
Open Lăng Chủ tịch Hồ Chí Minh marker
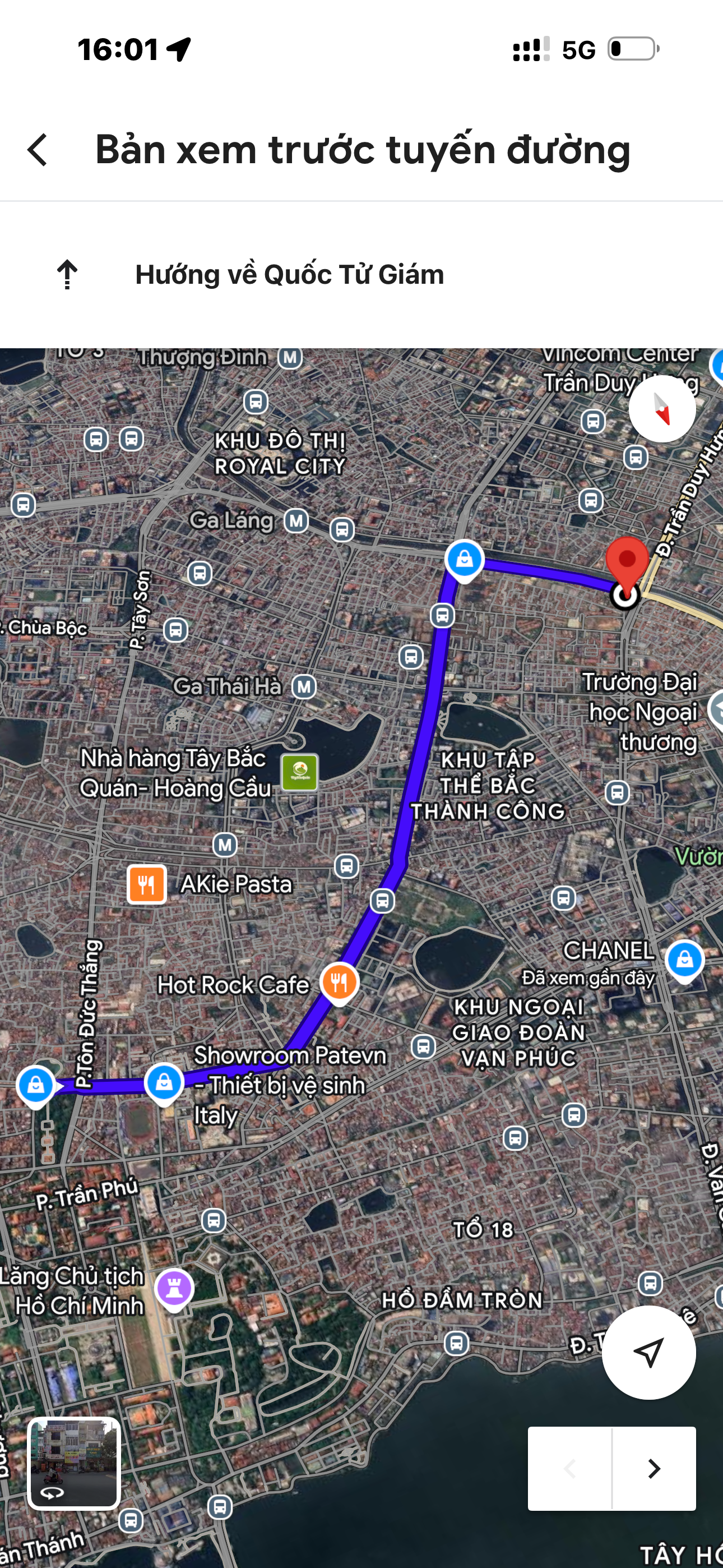click(174, 1288)
